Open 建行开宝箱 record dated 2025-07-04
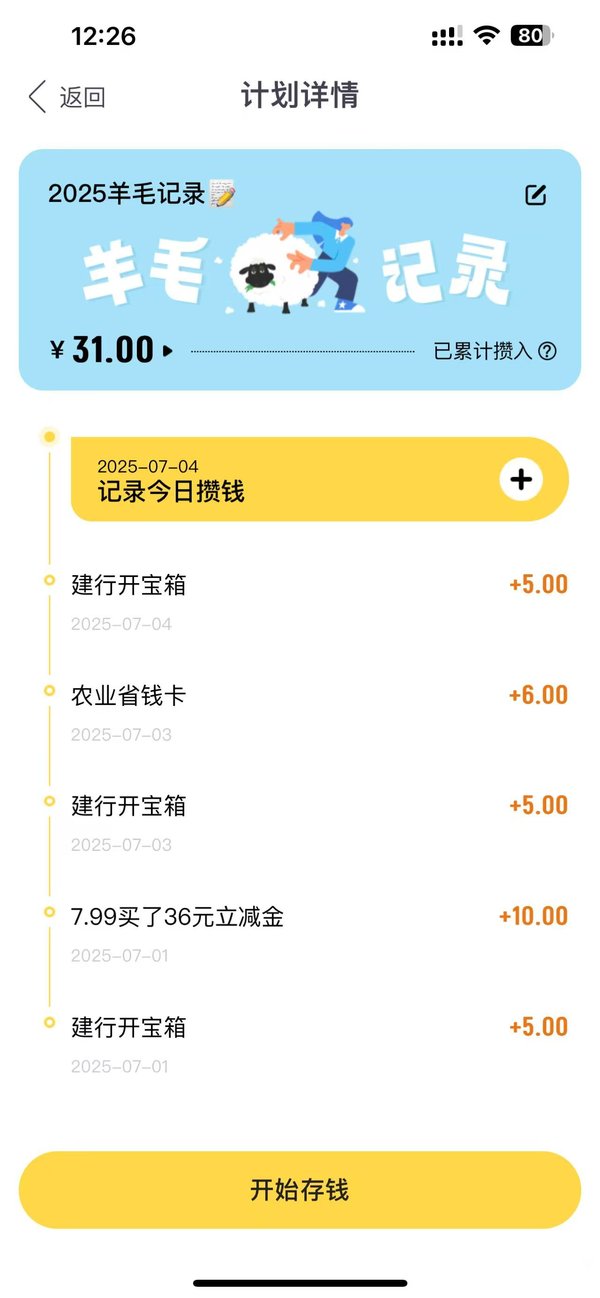The height and width of the screenshot is (1298, 600). [x=319, y=603]
